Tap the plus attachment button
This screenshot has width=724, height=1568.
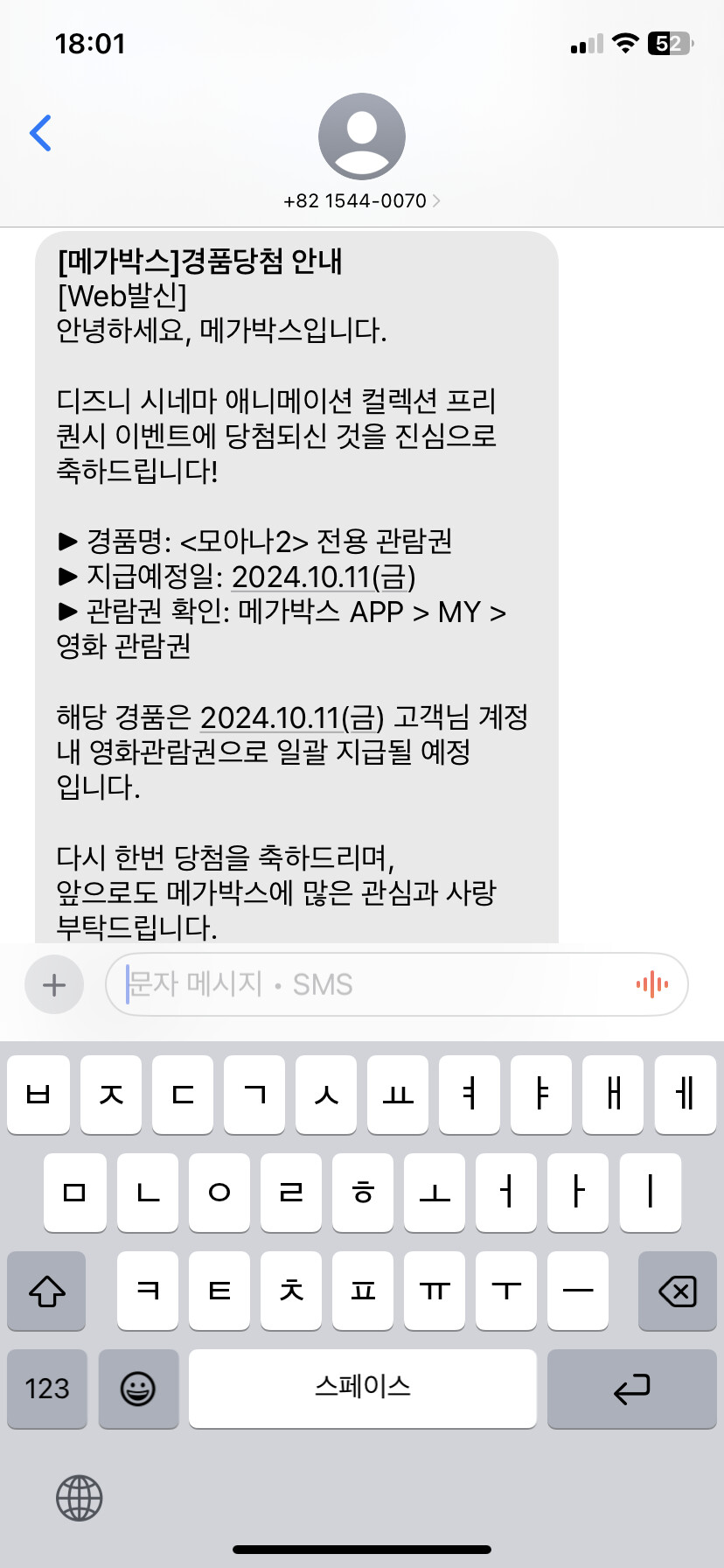coord(54,984)
